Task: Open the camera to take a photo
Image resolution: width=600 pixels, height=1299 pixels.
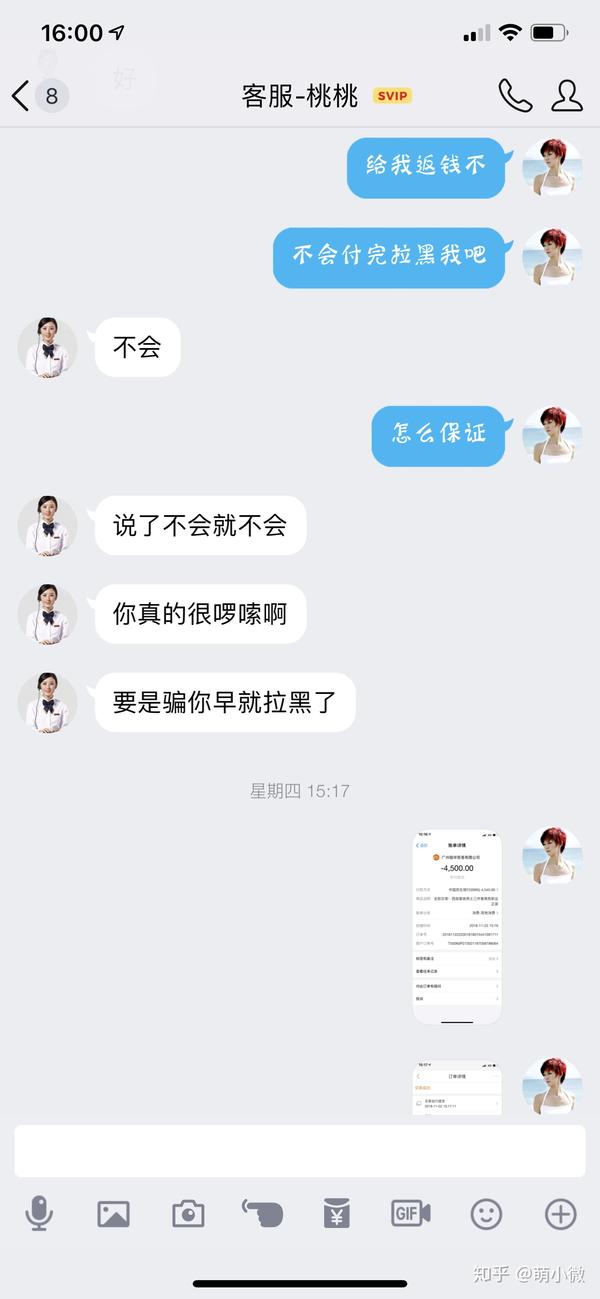Action: coord(188,1214)
